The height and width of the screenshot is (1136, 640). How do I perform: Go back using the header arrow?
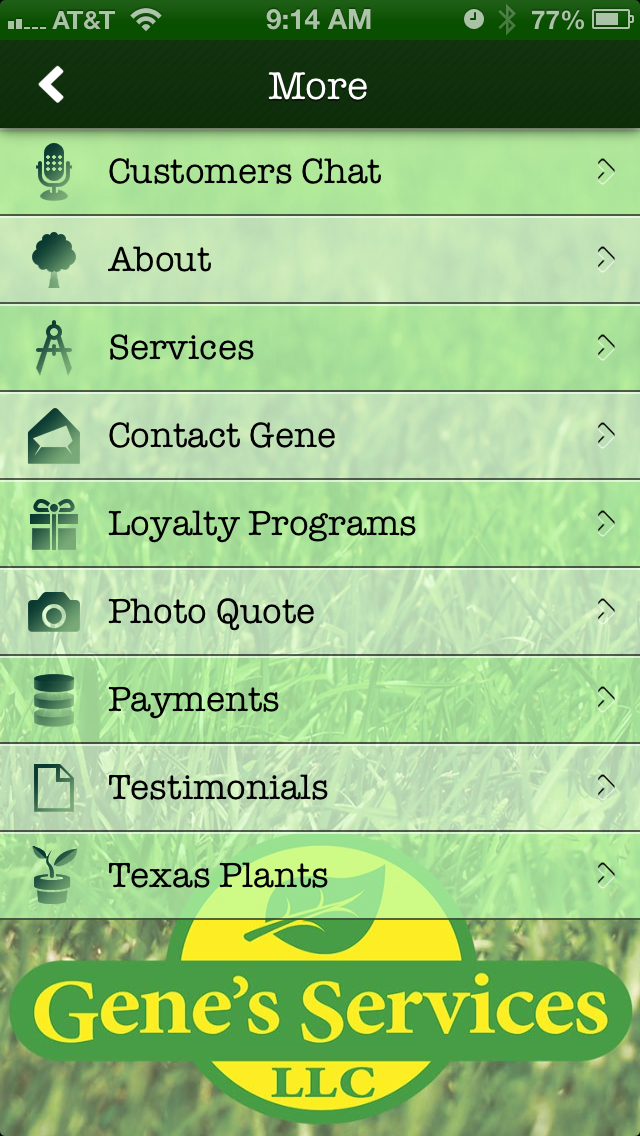(52, 85)
